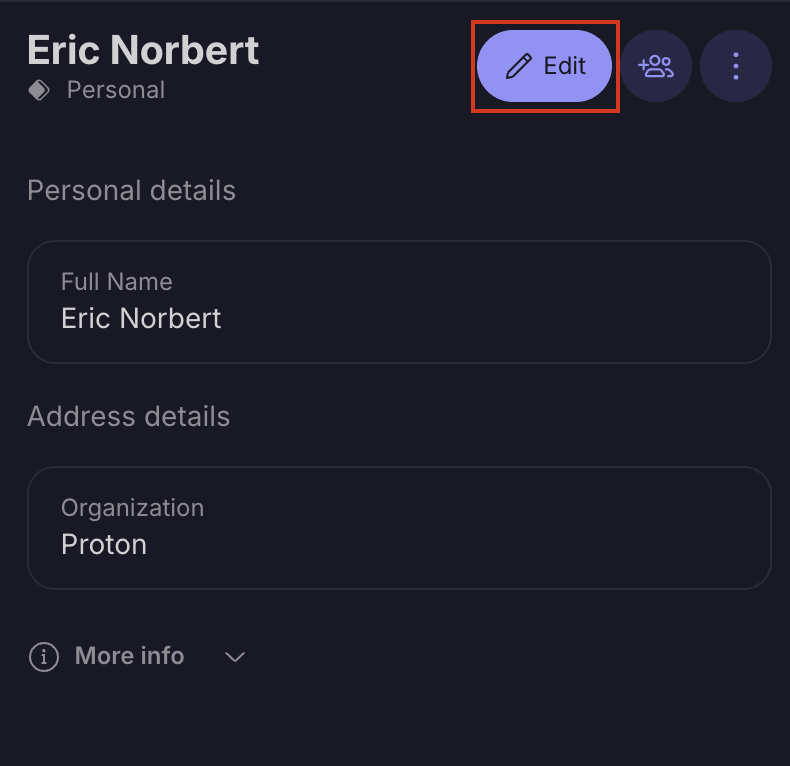Open the three-dot overflow menu
Screen dimensions: 790x766
pyautogui.click(x=736, y=66)
